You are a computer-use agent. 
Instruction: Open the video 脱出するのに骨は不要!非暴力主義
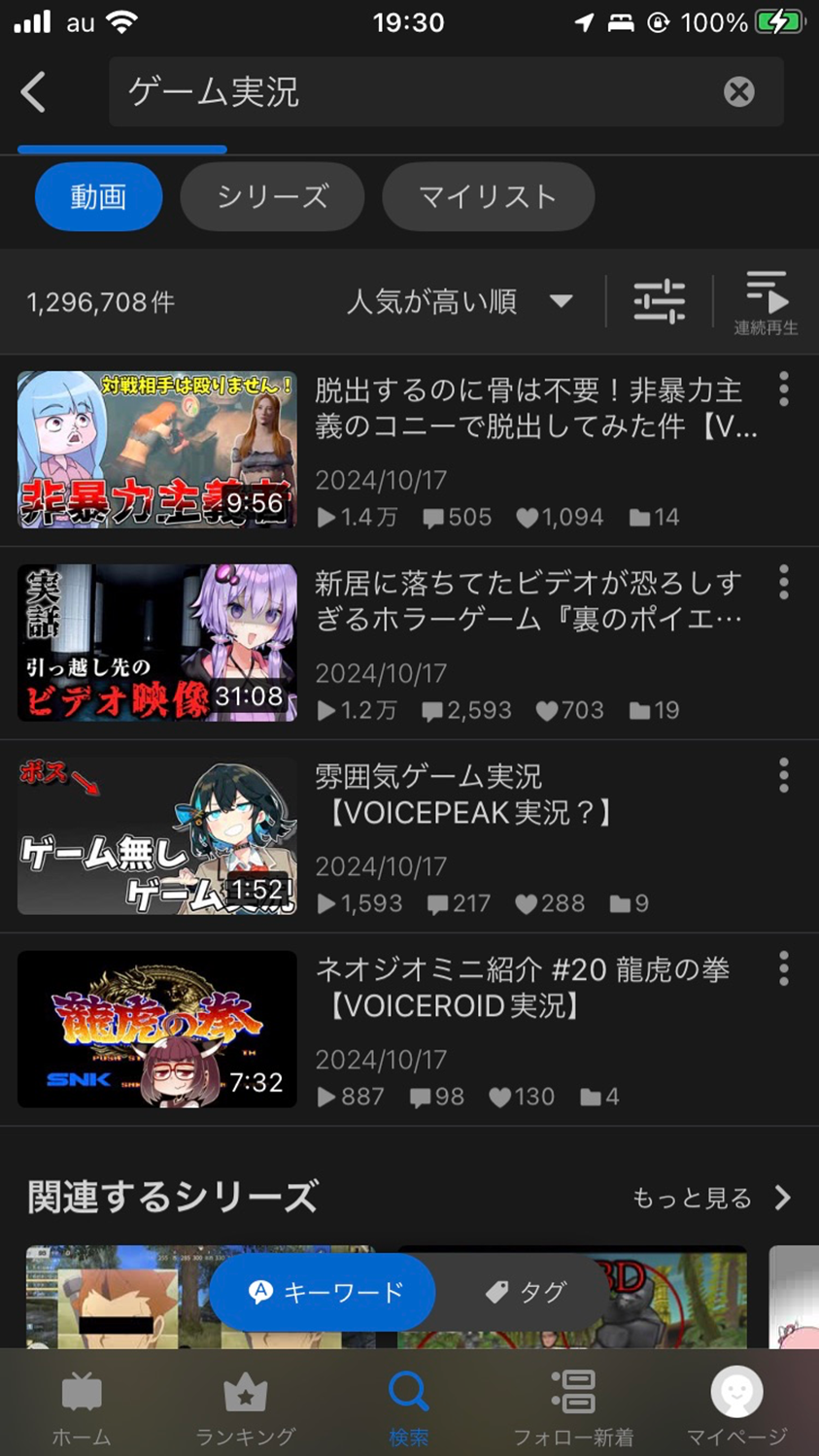[534, 408]
